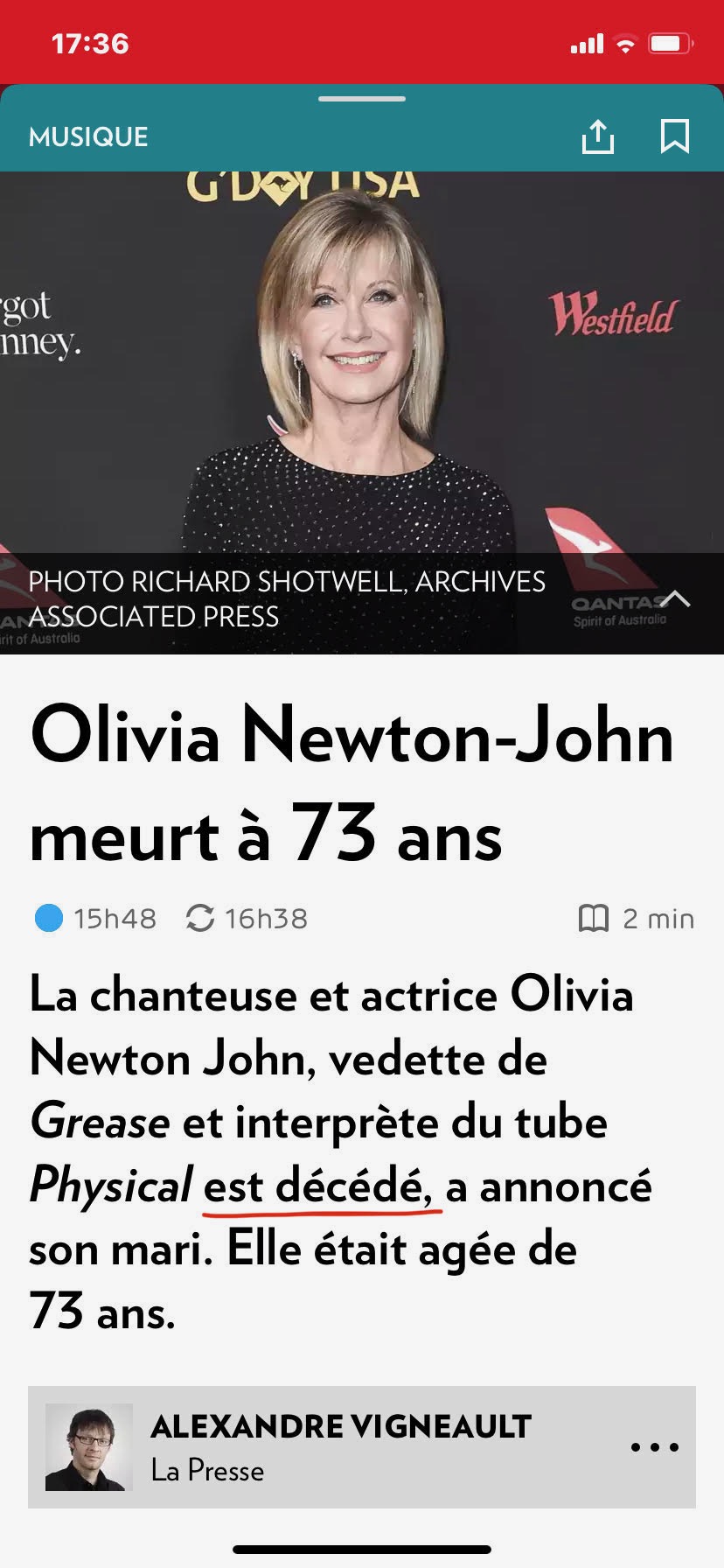724x1568 pixels.
Task: Bookmark this article for later
Action: click(674, 136)
